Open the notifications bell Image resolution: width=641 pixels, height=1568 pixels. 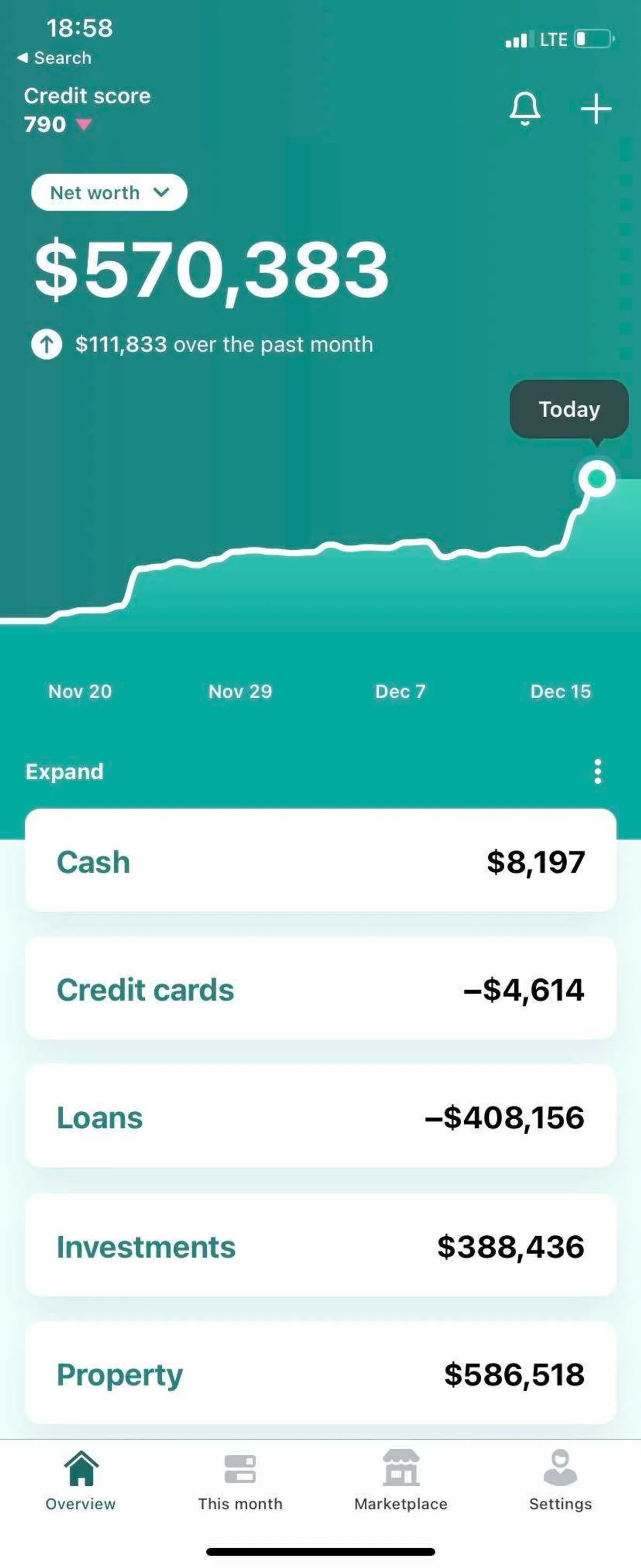point(525,109)
